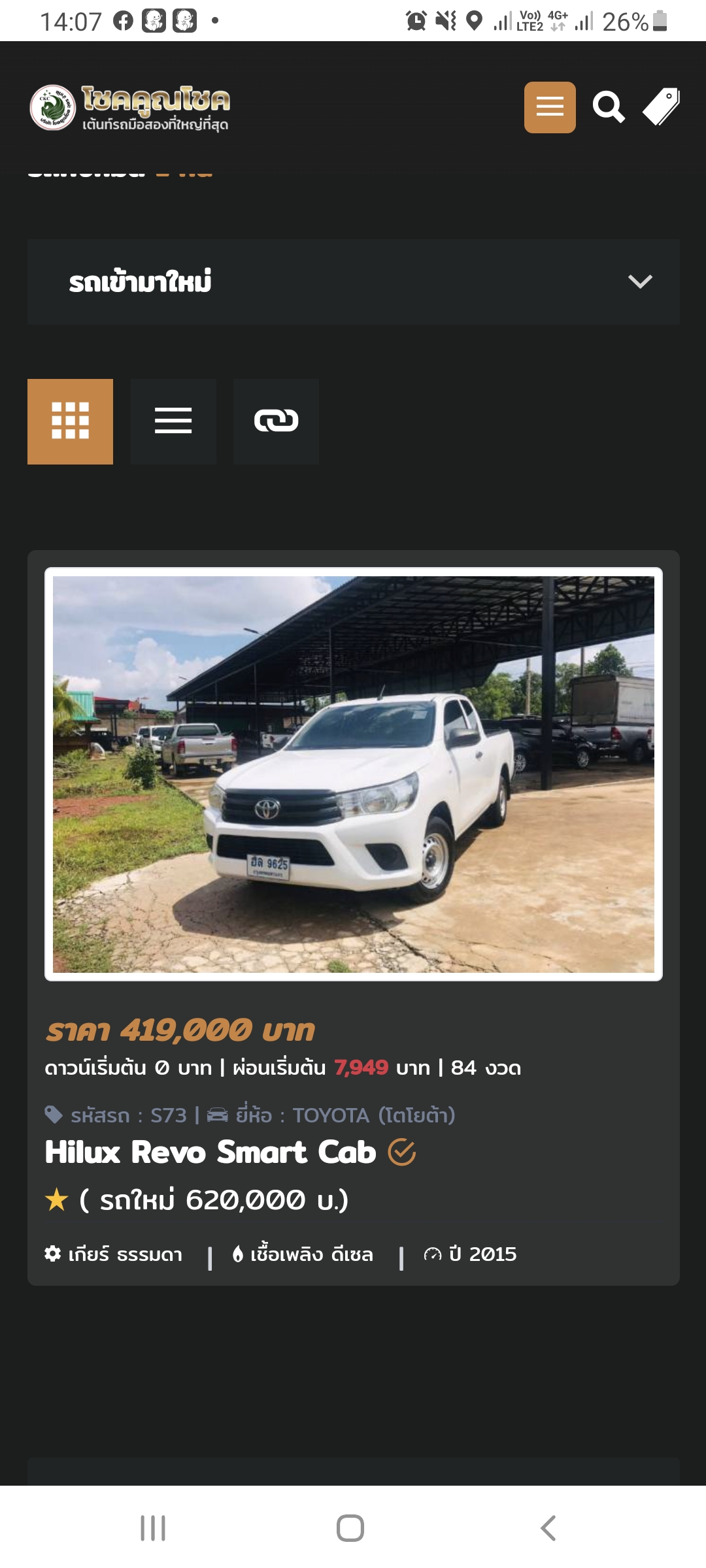This screenshot has width=706, height=1568.
Task: Go to the โชคคูณโชค homepage logo
Action: pos(129,108)
